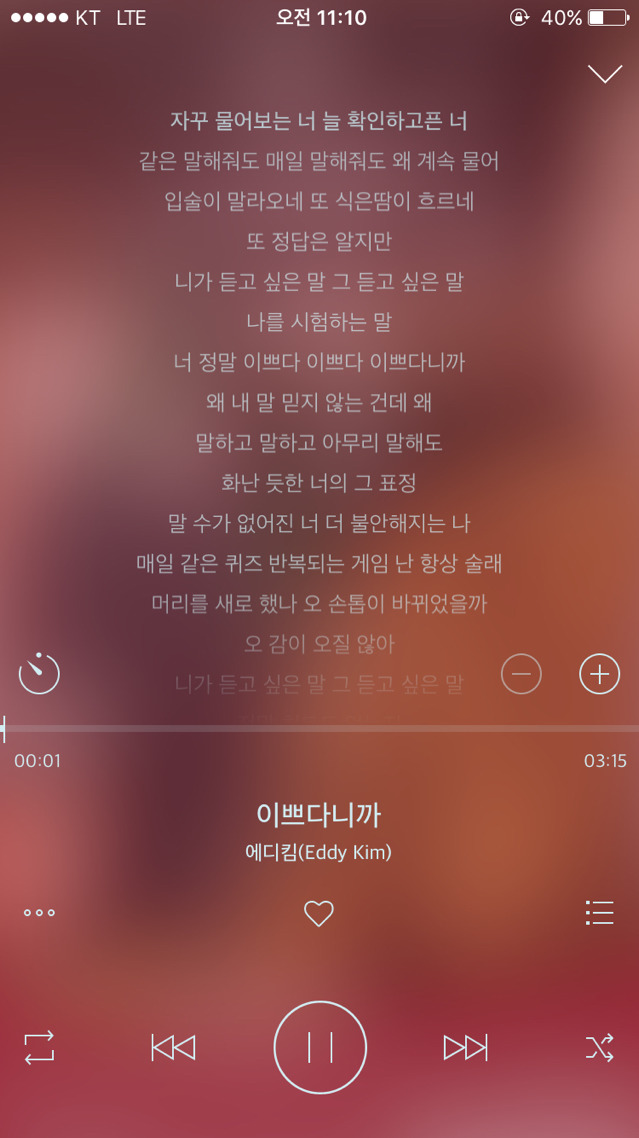Increase lyrics text size with plus
The width and height of the screenshot is (639, 1138).
[599, 673]
